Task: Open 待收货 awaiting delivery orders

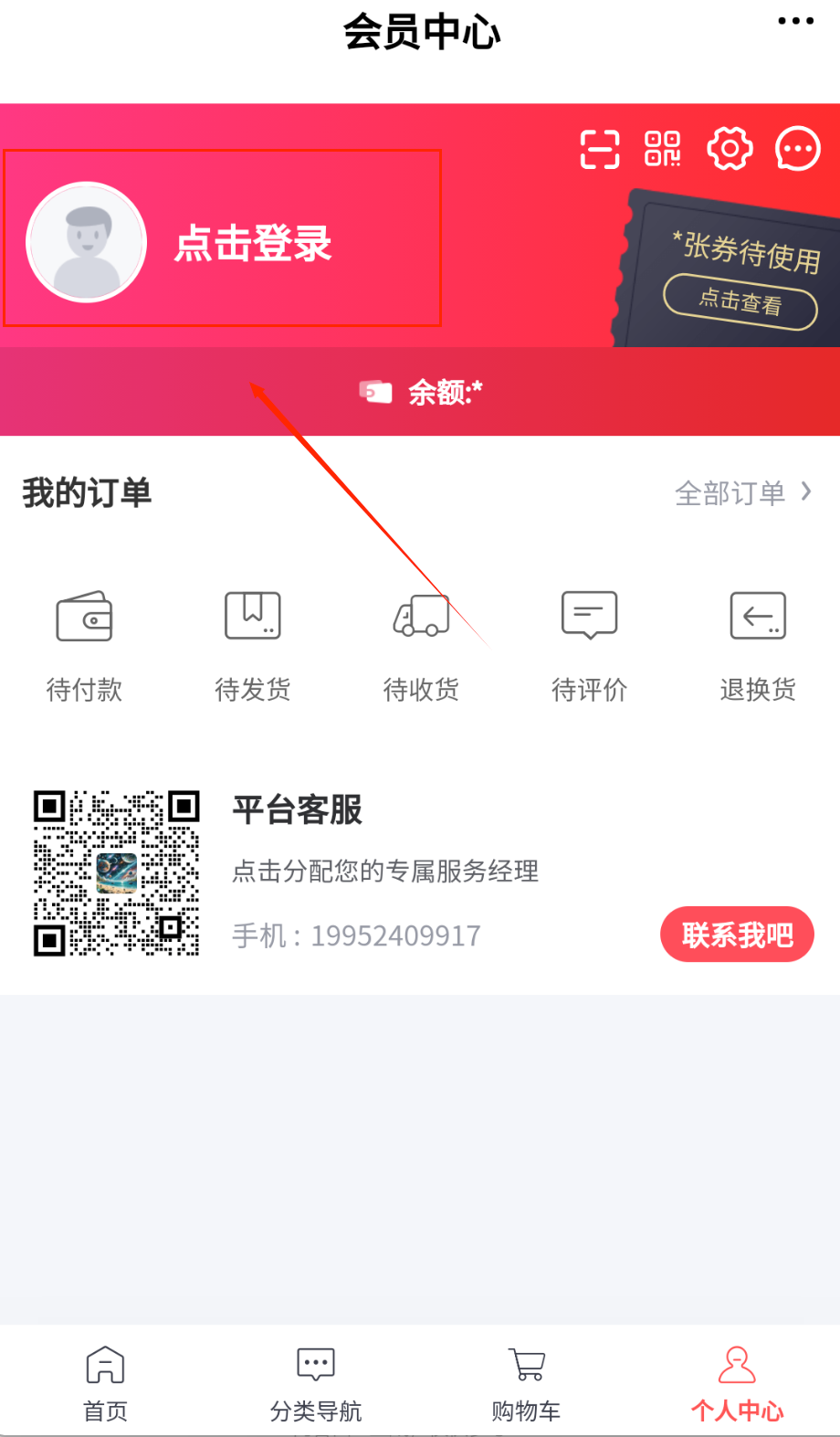Action: pyautogui.click(x=421, y=644)
